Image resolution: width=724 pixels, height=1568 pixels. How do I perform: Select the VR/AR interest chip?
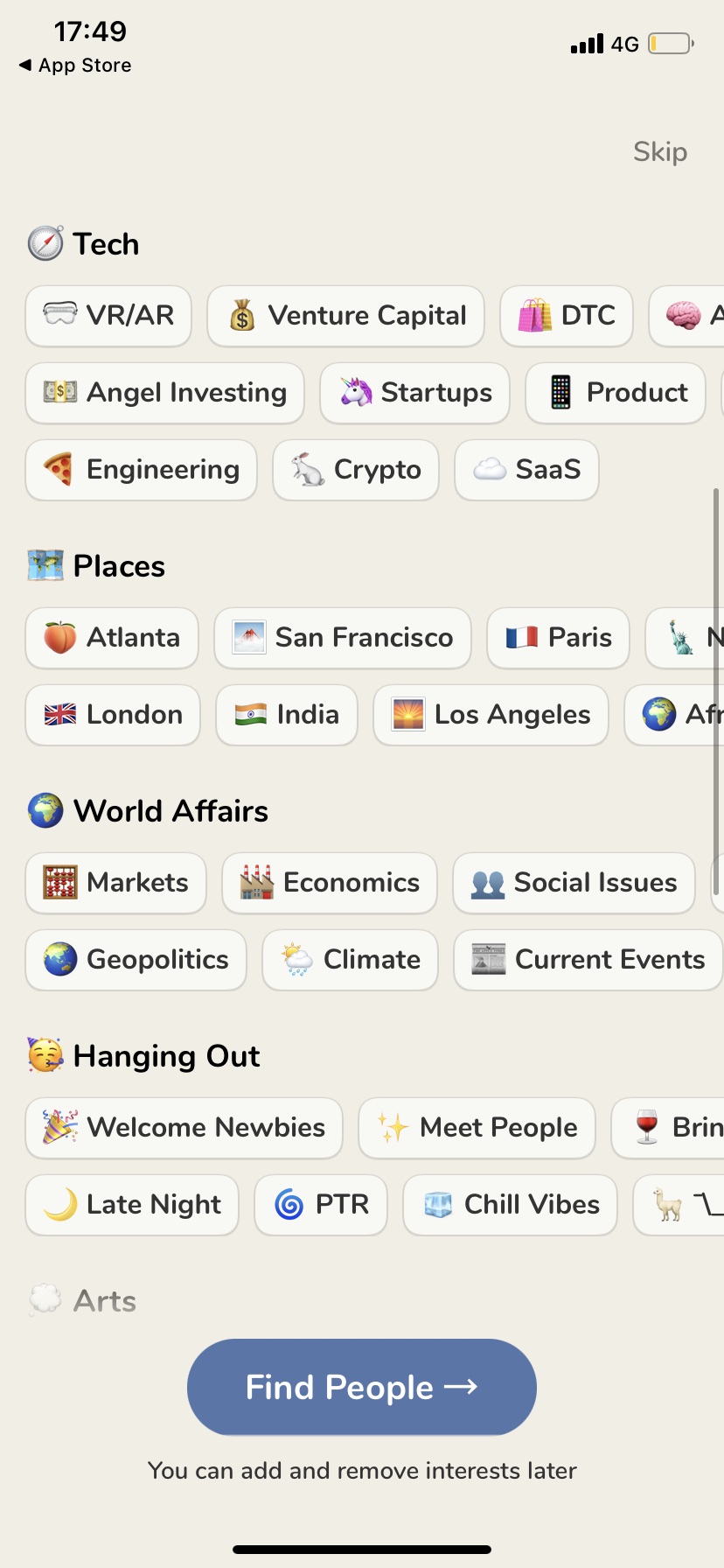tap(108, 316)
